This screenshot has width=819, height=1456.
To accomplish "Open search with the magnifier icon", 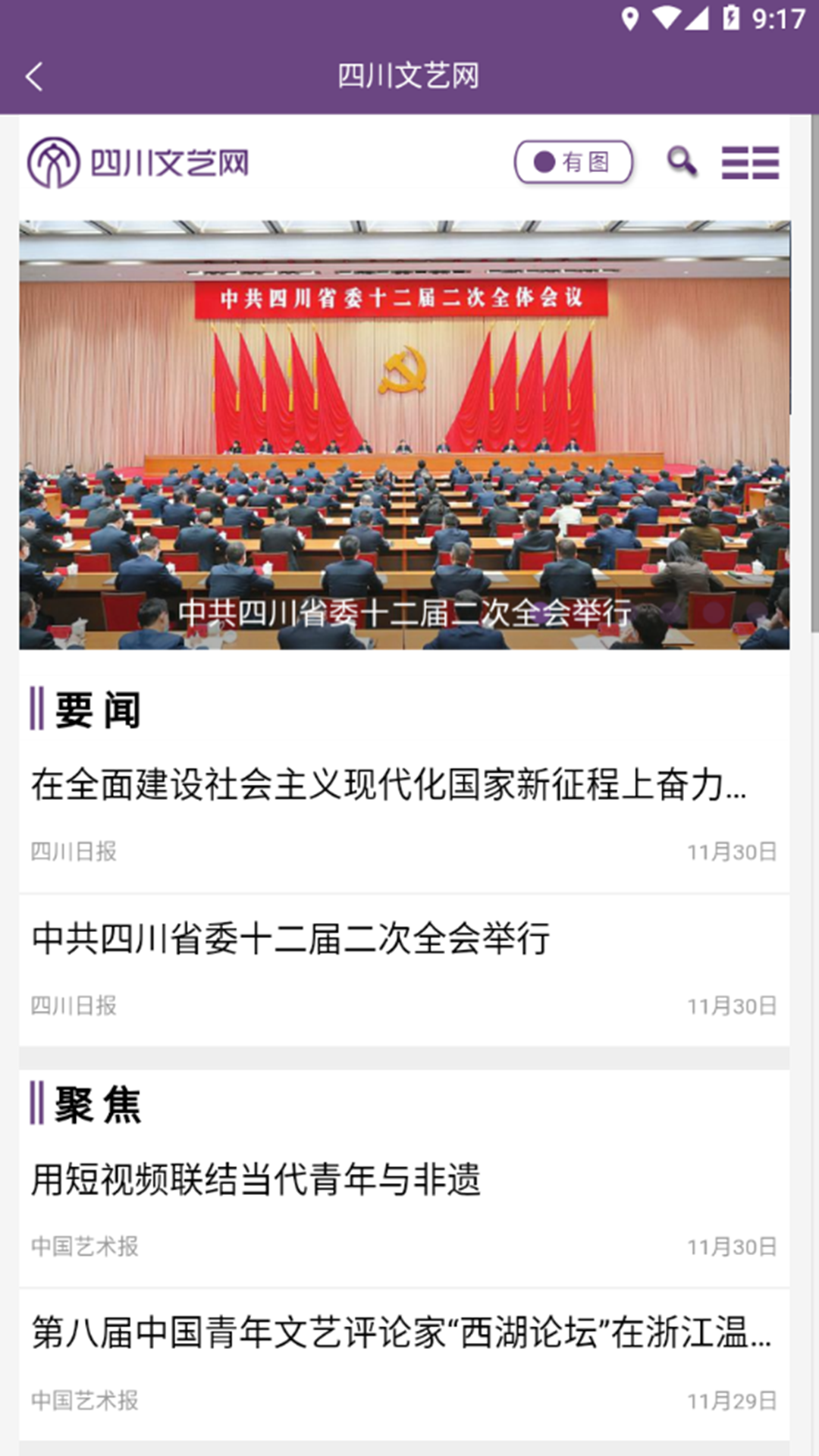I will click(x=680, y=162).
